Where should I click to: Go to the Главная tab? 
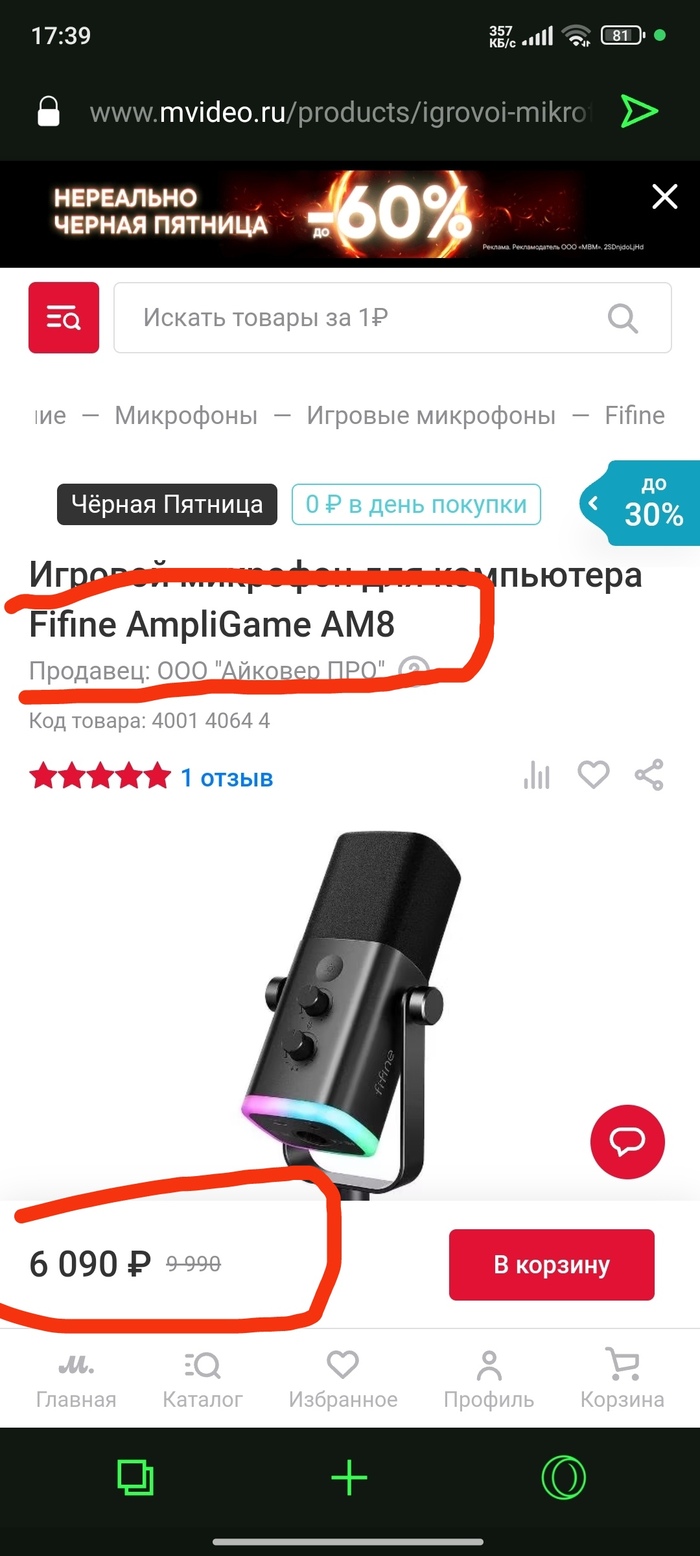pyautogui.click(x=76, y=1379)
